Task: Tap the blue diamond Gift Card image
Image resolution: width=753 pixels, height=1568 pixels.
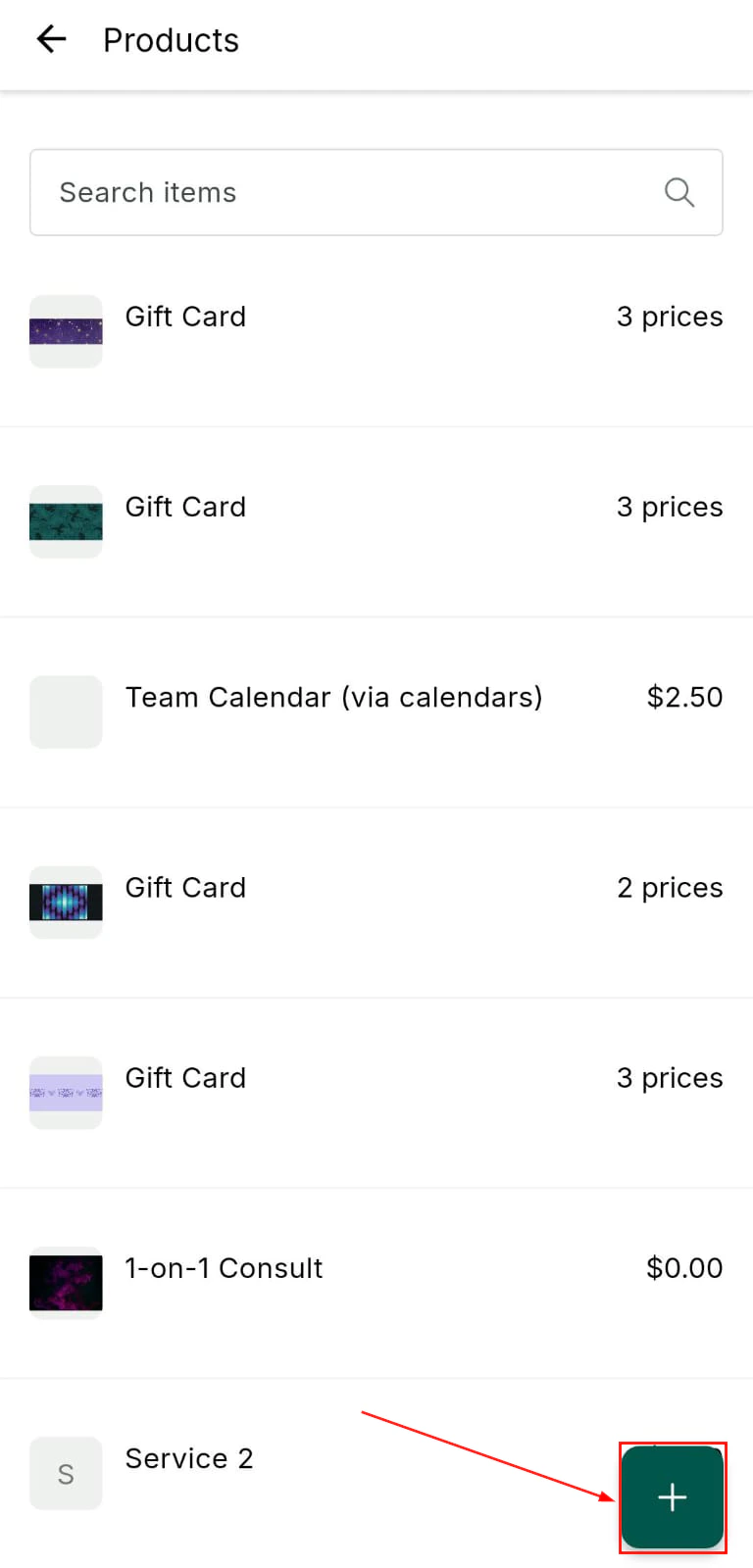Action: tap(66, 902)
